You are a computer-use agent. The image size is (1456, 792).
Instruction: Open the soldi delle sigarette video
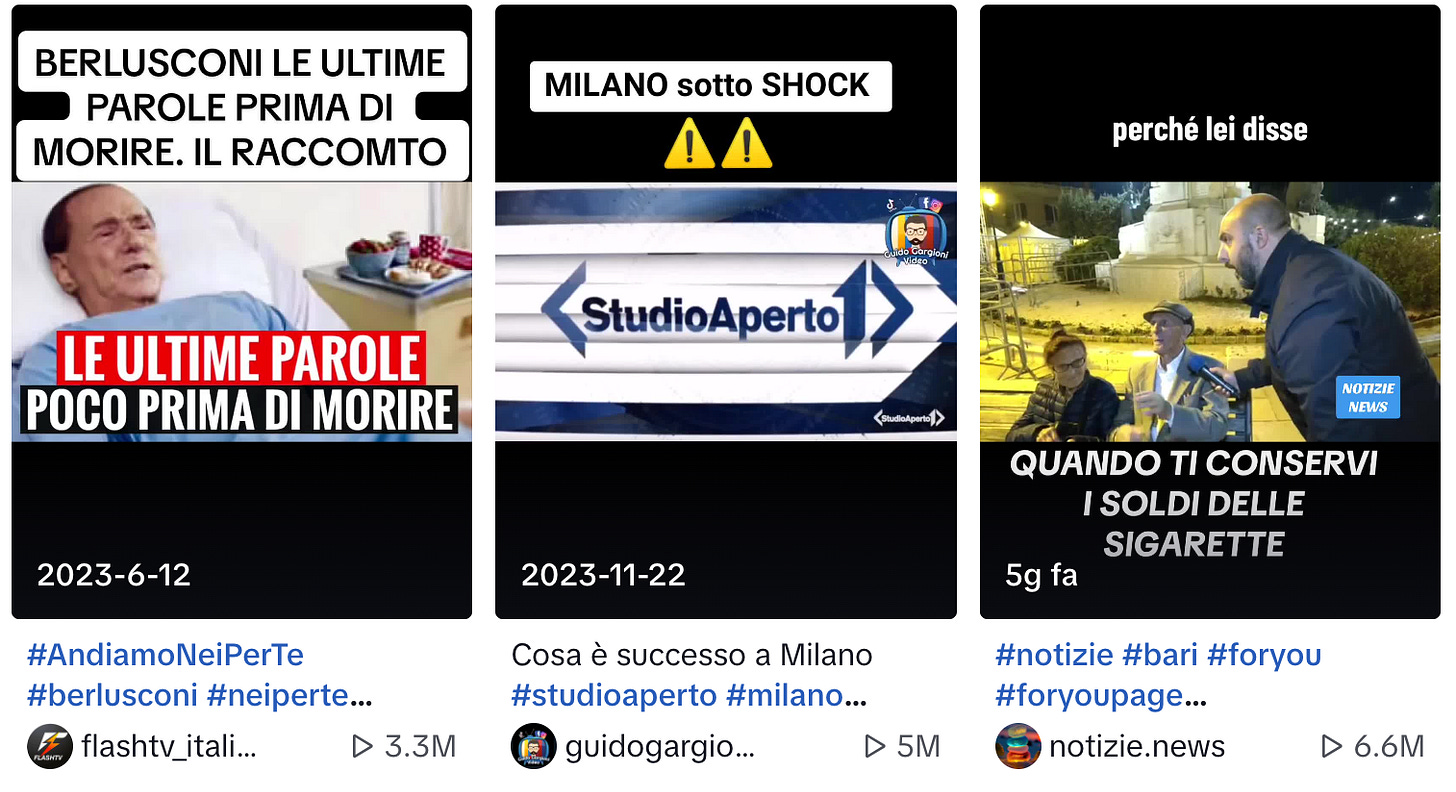(x=1210, y=312)
